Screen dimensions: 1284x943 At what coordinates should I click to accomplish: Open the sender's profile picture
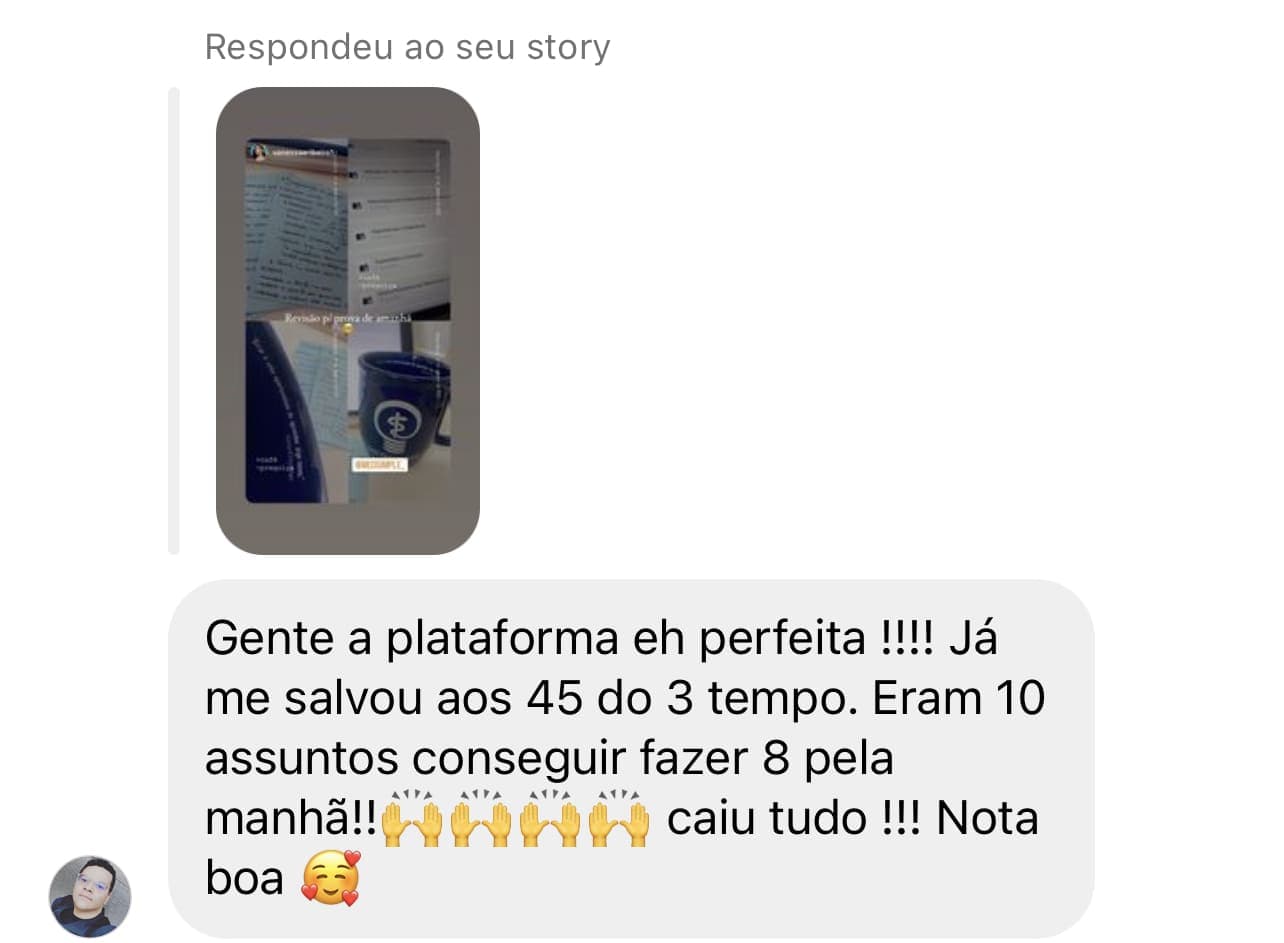pyautogui.click(x=90, y=895)
